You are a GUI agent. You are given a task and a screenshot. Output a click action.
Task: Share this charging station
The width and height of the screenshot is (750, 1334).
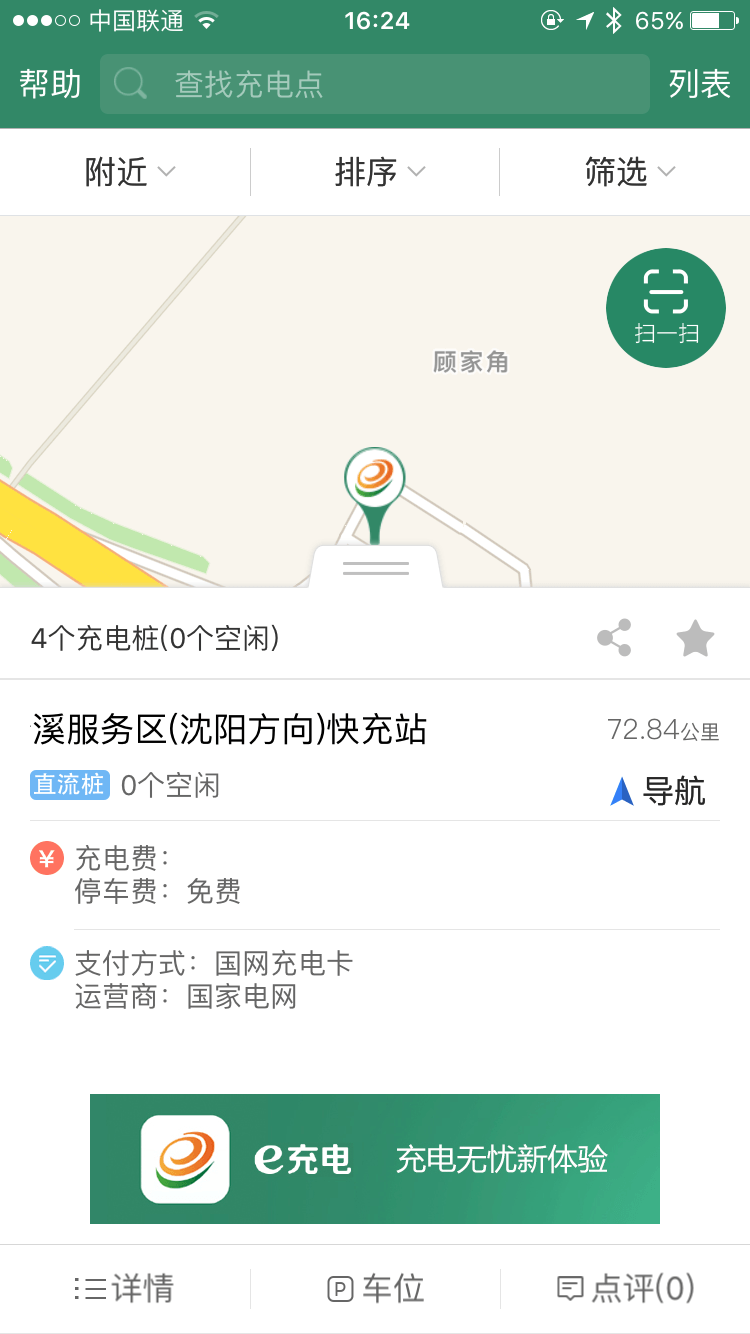pos(614,638)
